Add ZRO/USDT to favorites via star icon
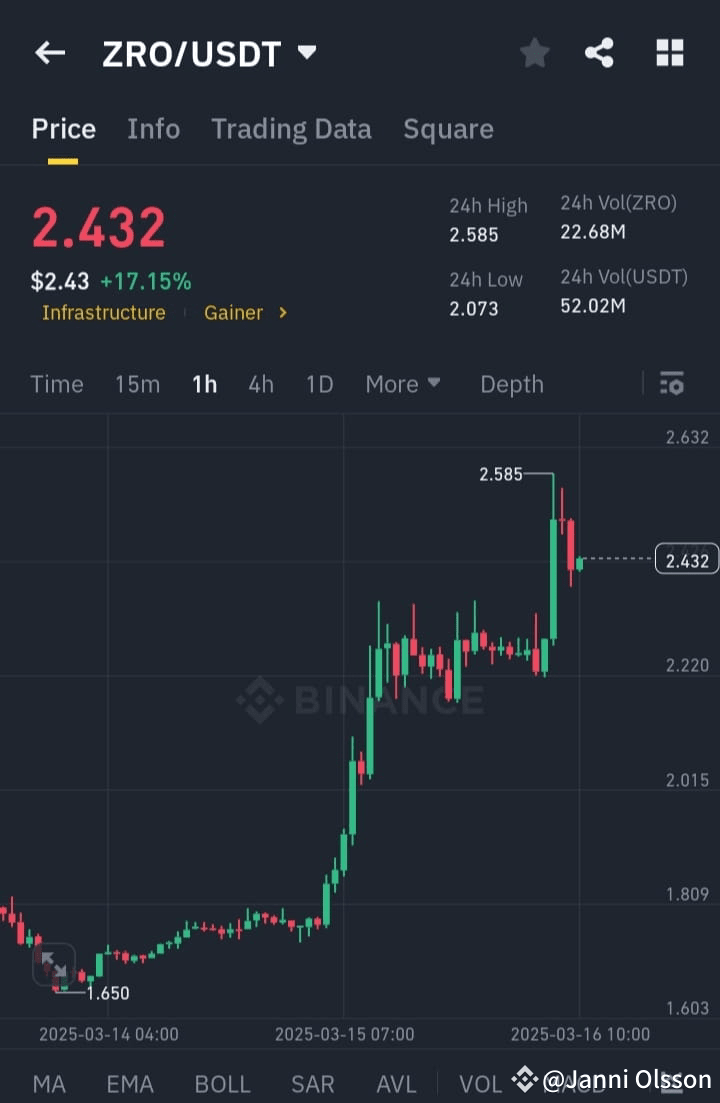Image resolution: width=720 pixels, height=1103 pixels. tap(534, 53)
